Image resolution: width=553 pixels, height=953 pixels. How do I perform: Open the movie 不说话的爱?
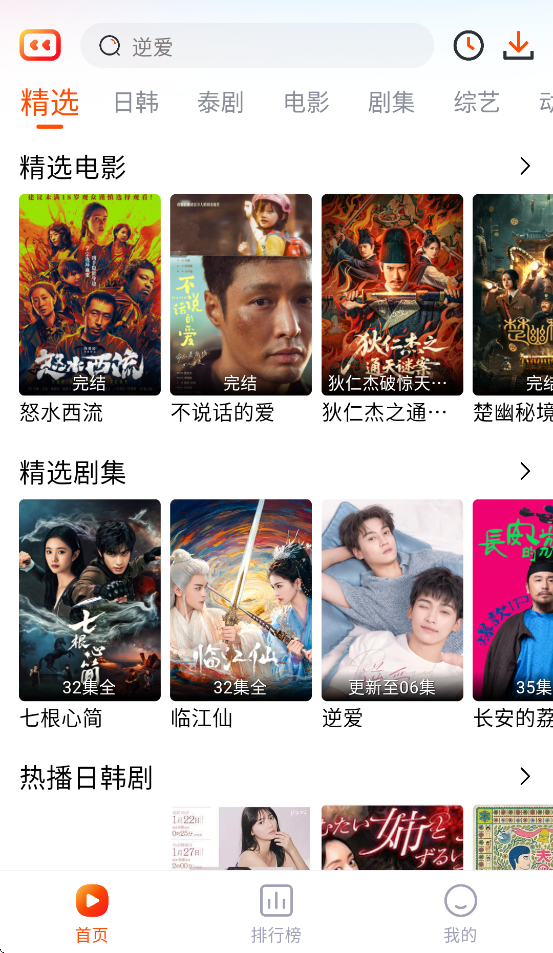[x=241, y=309]
